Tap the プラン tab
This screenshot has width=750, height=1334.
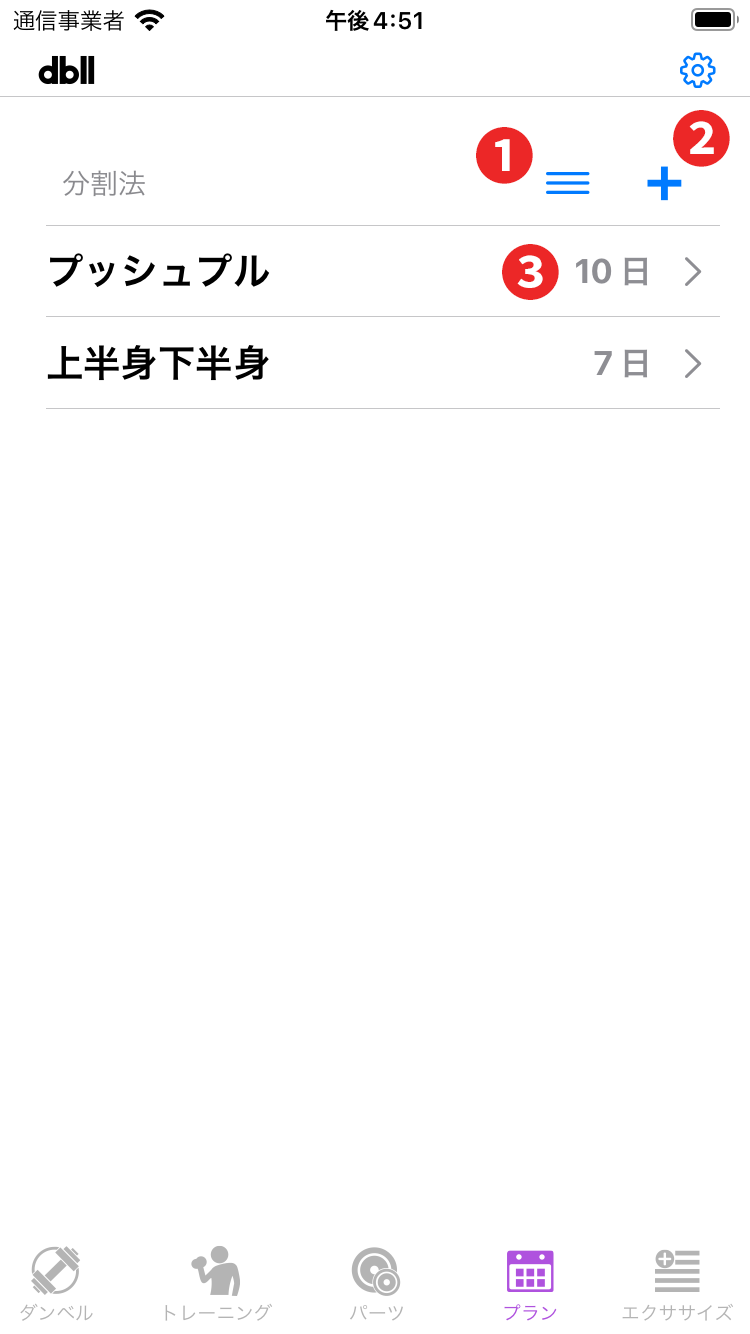click(530, 1284)
